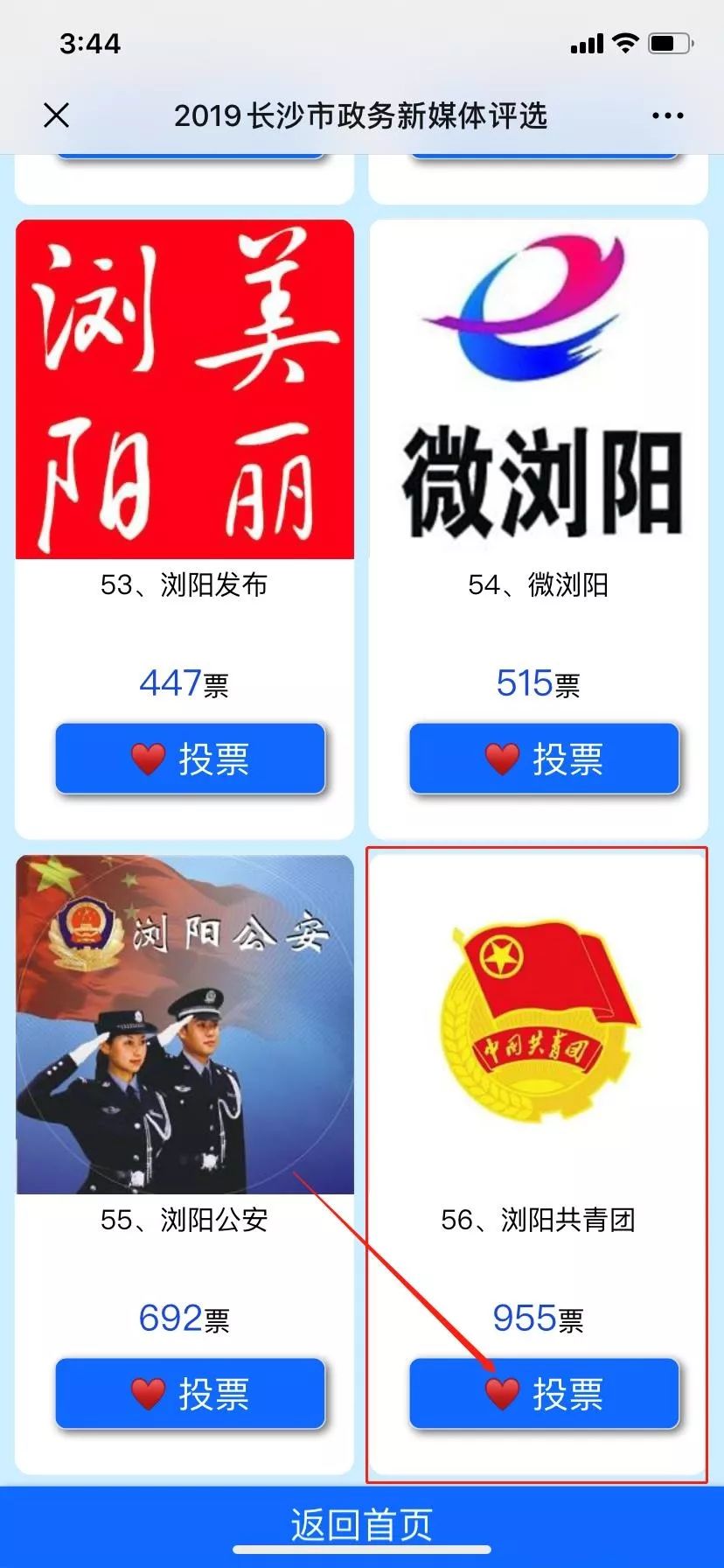
Task: Vote for 54、微浏阳
Action: point(544,759)
